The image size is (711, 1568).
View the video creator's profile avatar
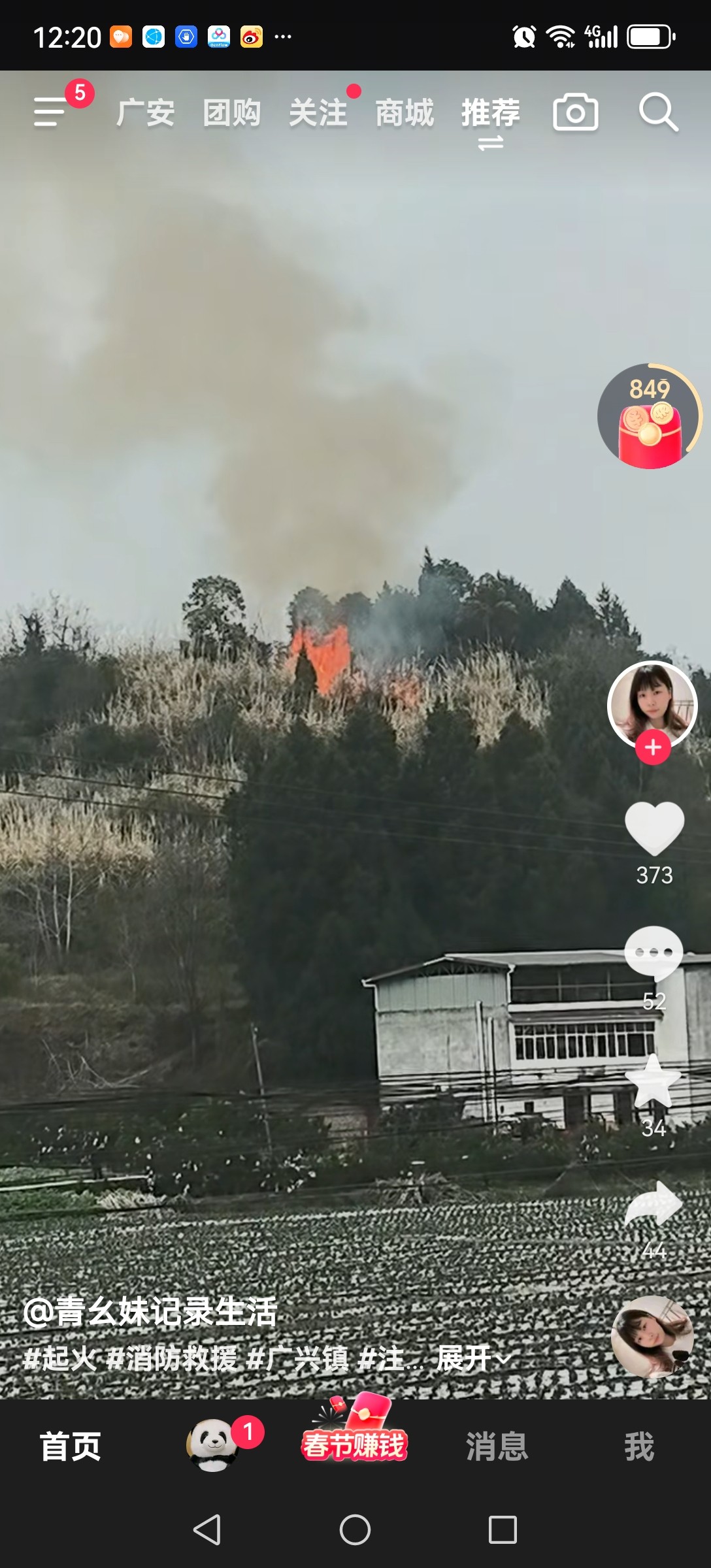coord(652,706)
